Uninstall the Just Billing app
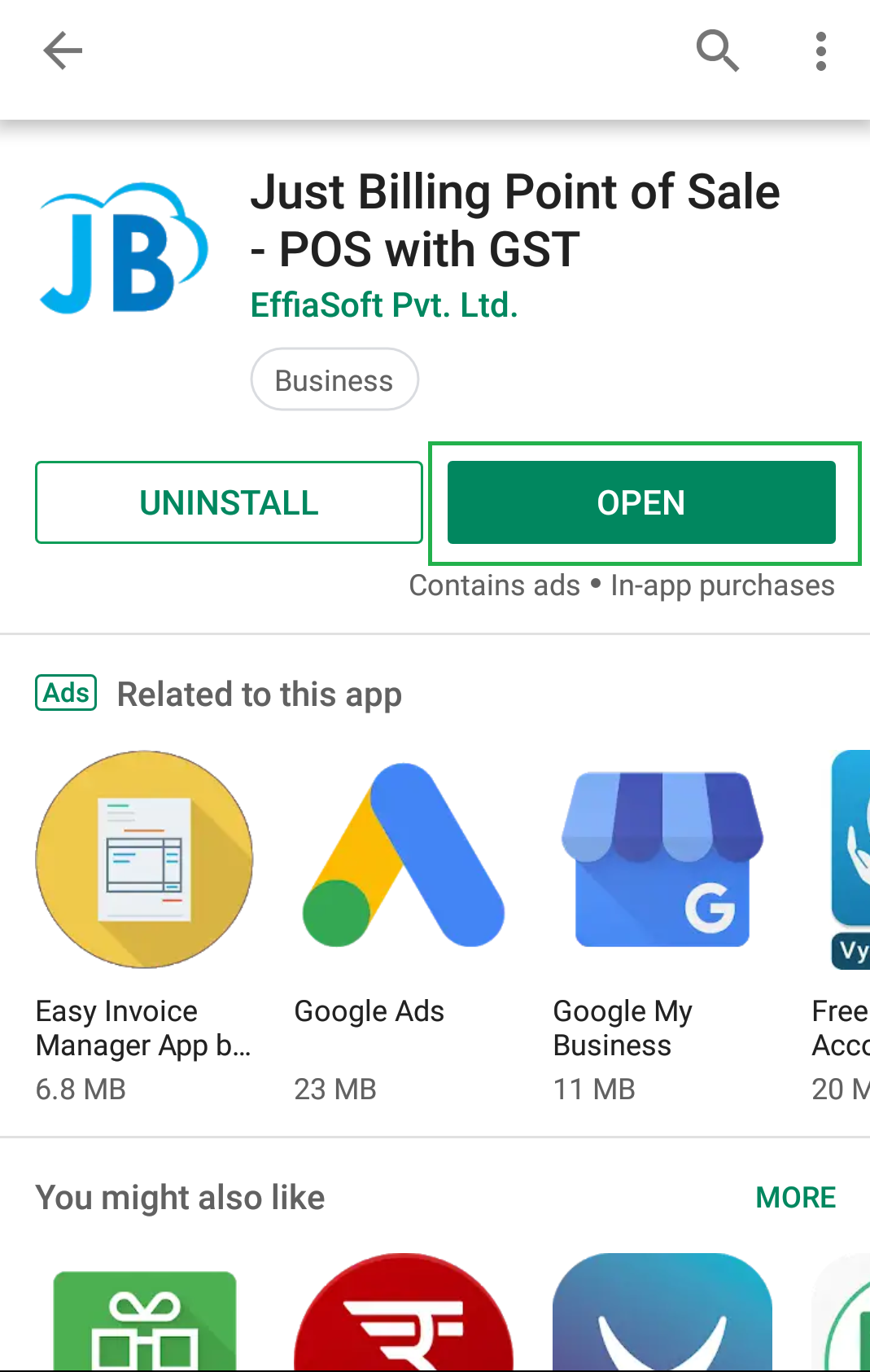Screen dimensions: 870x1372 [x=229, y=502]
